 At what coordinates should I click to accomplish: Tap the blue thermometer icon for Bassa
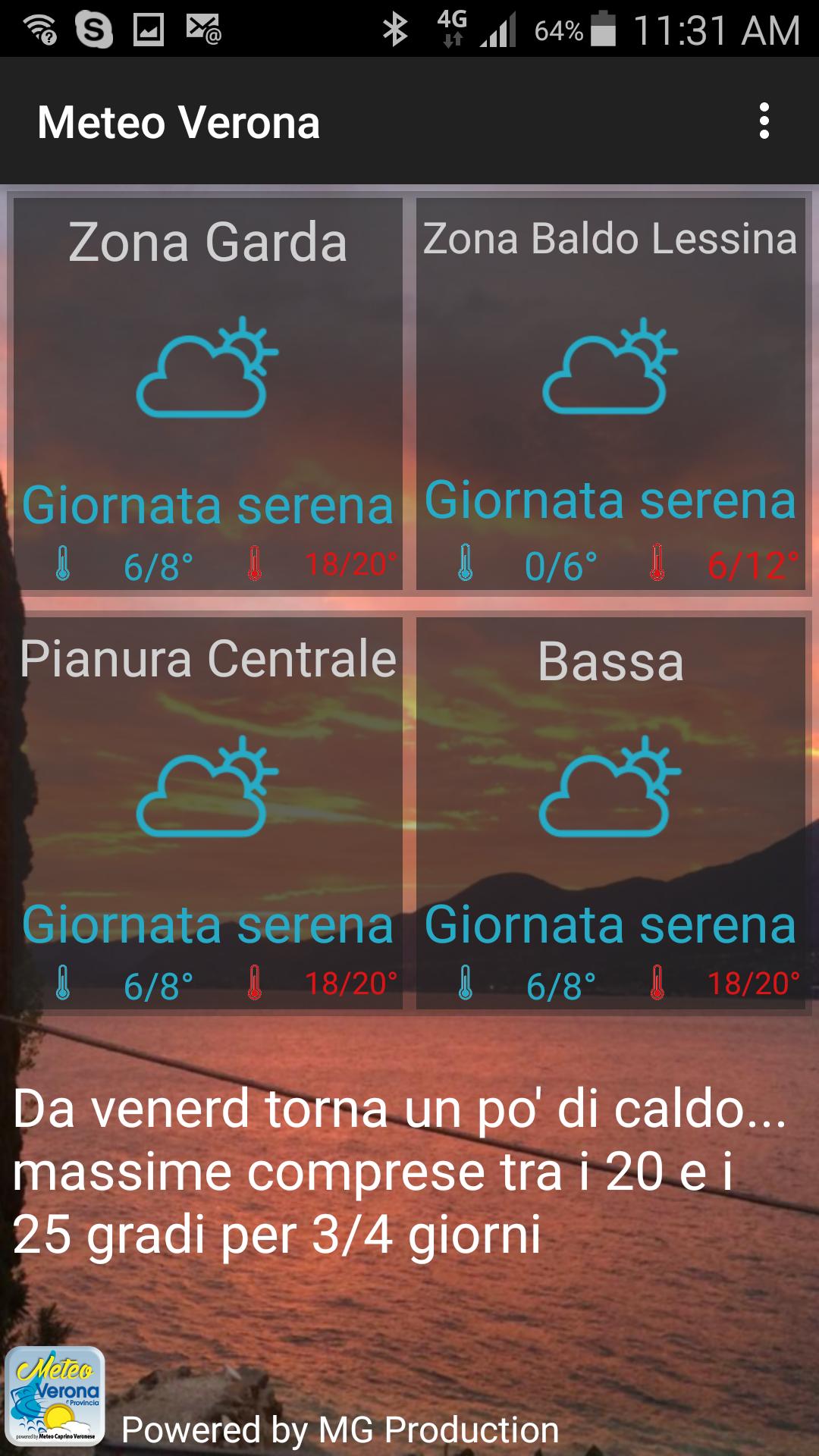(466, 982)
